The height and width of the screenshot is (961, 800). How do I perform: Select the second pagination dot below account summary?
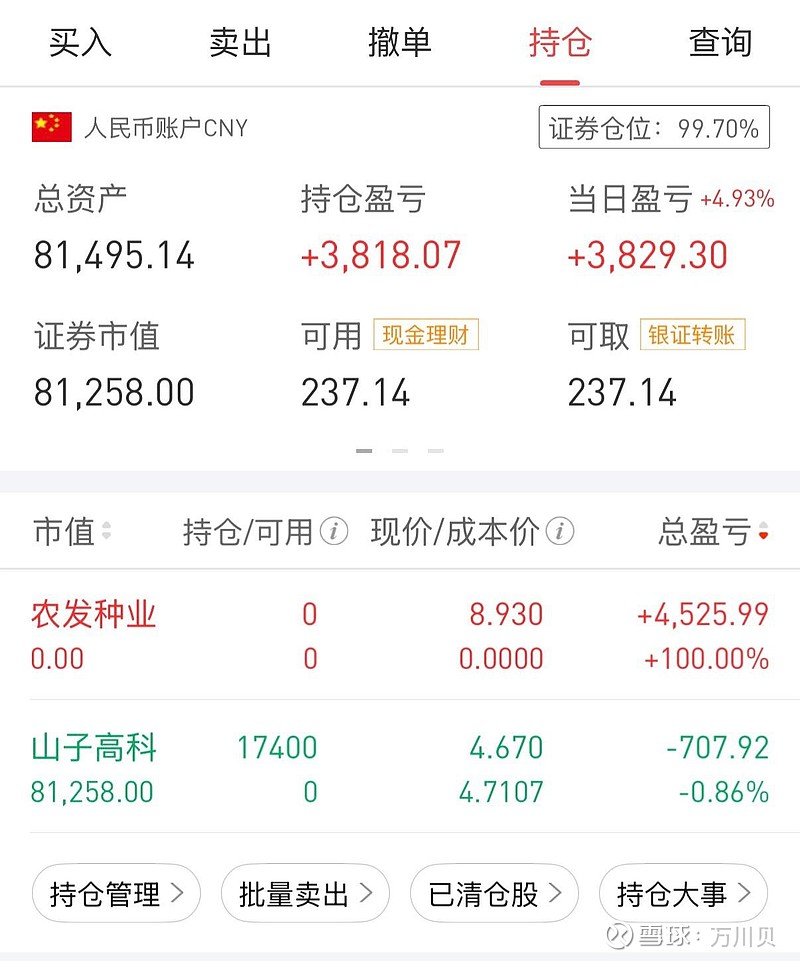(x=400, y=451)
